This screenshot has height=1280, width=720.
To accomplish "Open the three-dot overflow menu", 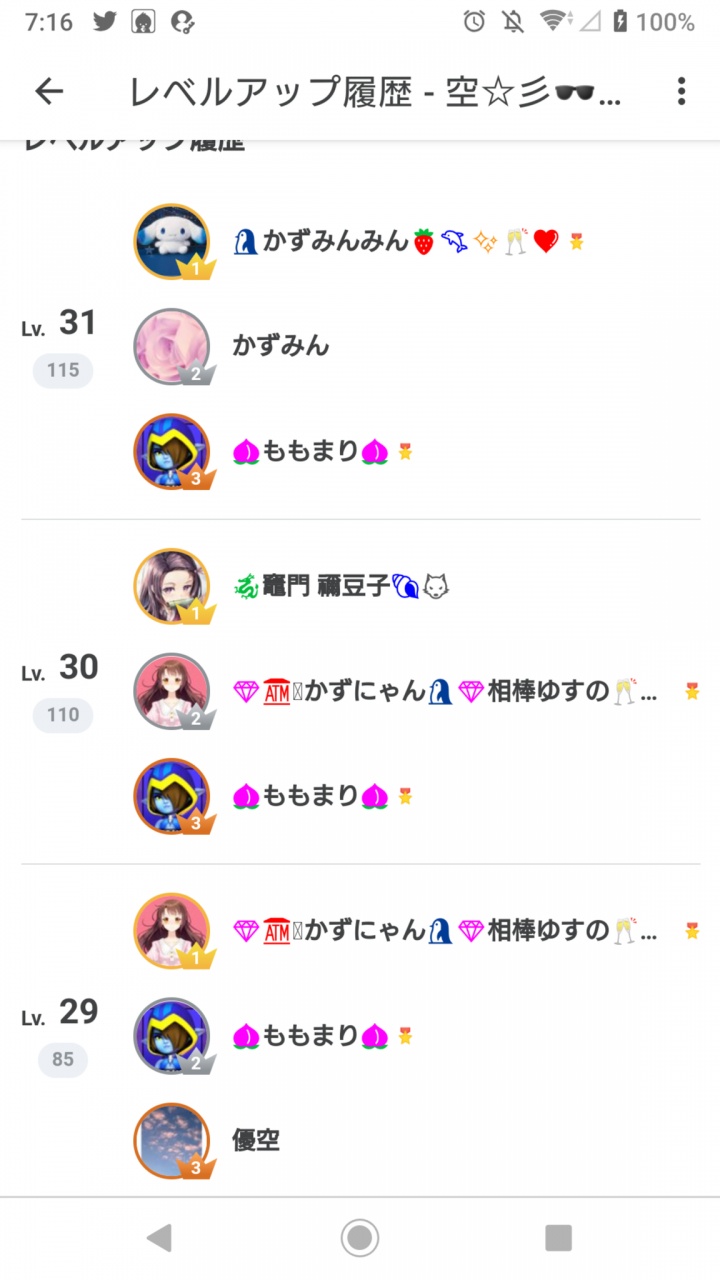I will point(681,92).
